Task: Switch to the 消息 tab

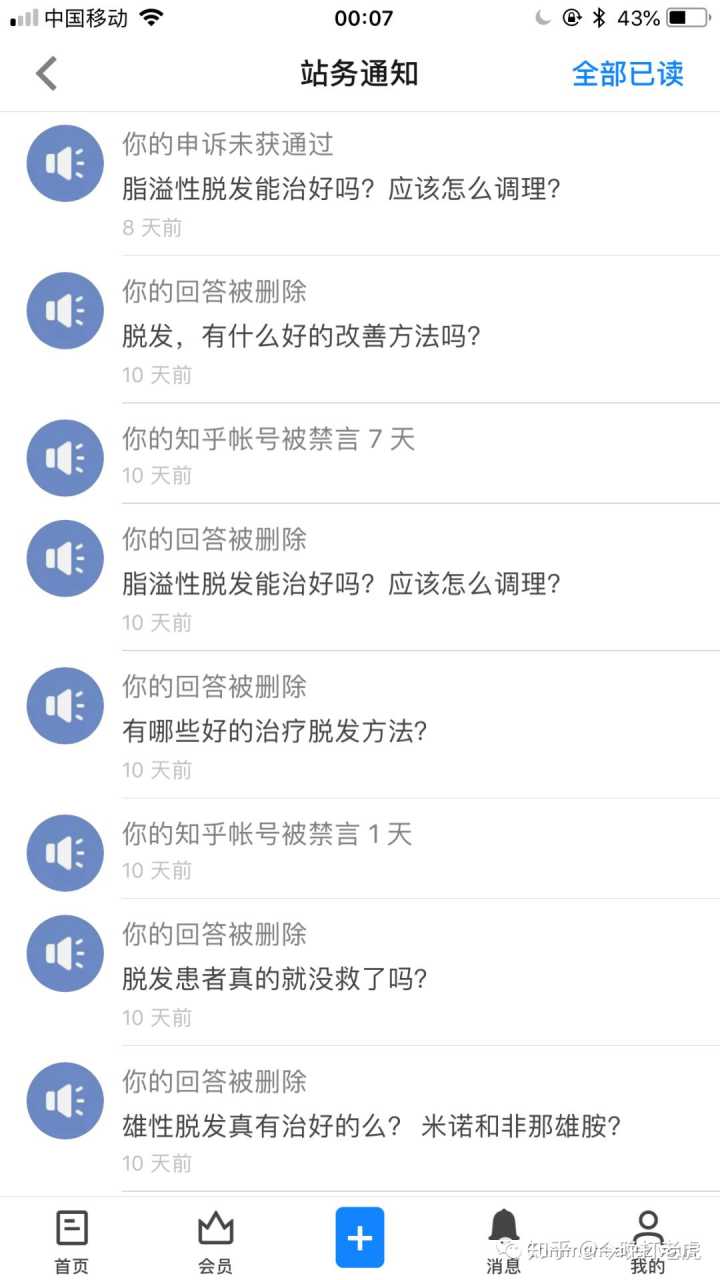Action: pyautogui.click(x=503, y=1240)
